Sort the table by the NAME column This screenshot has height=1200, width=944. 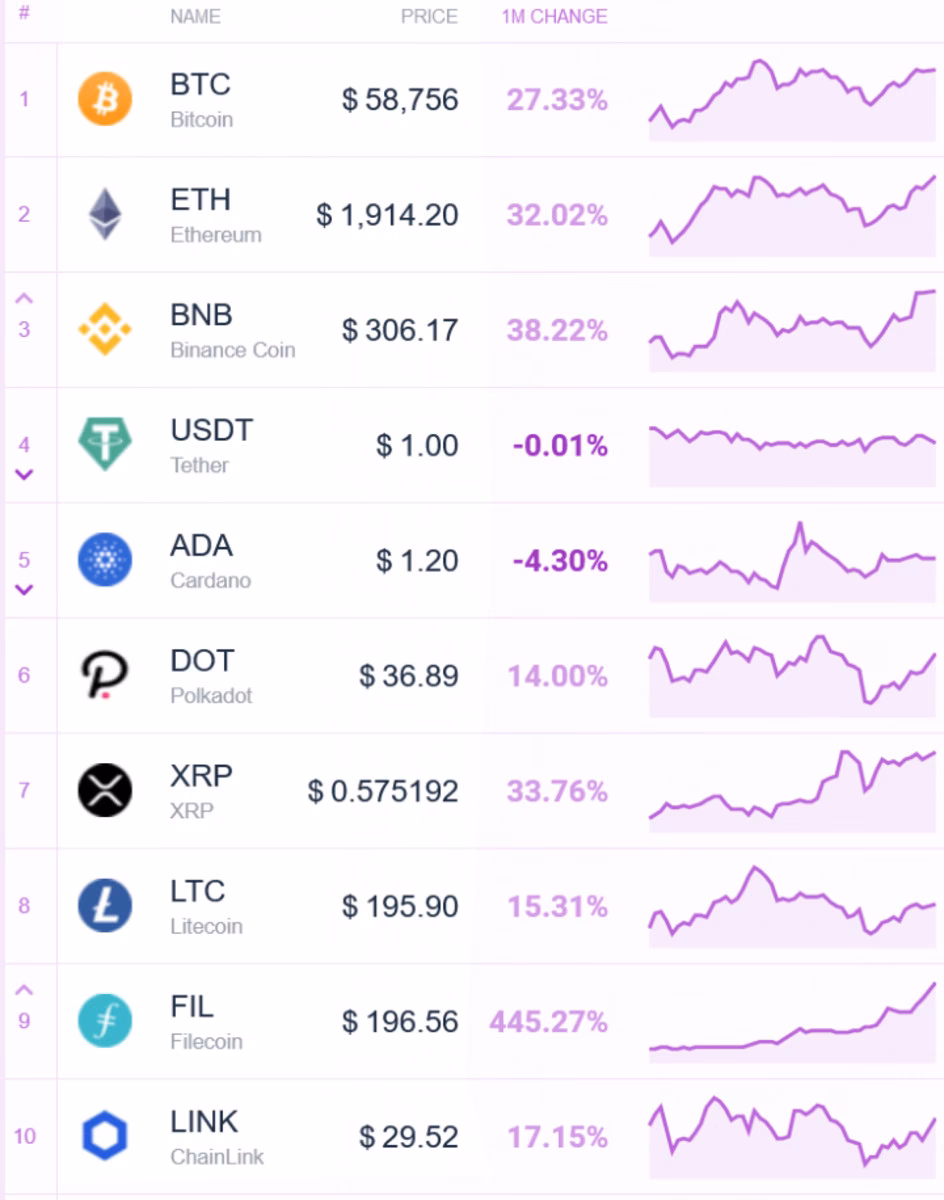tap(196, 16)
